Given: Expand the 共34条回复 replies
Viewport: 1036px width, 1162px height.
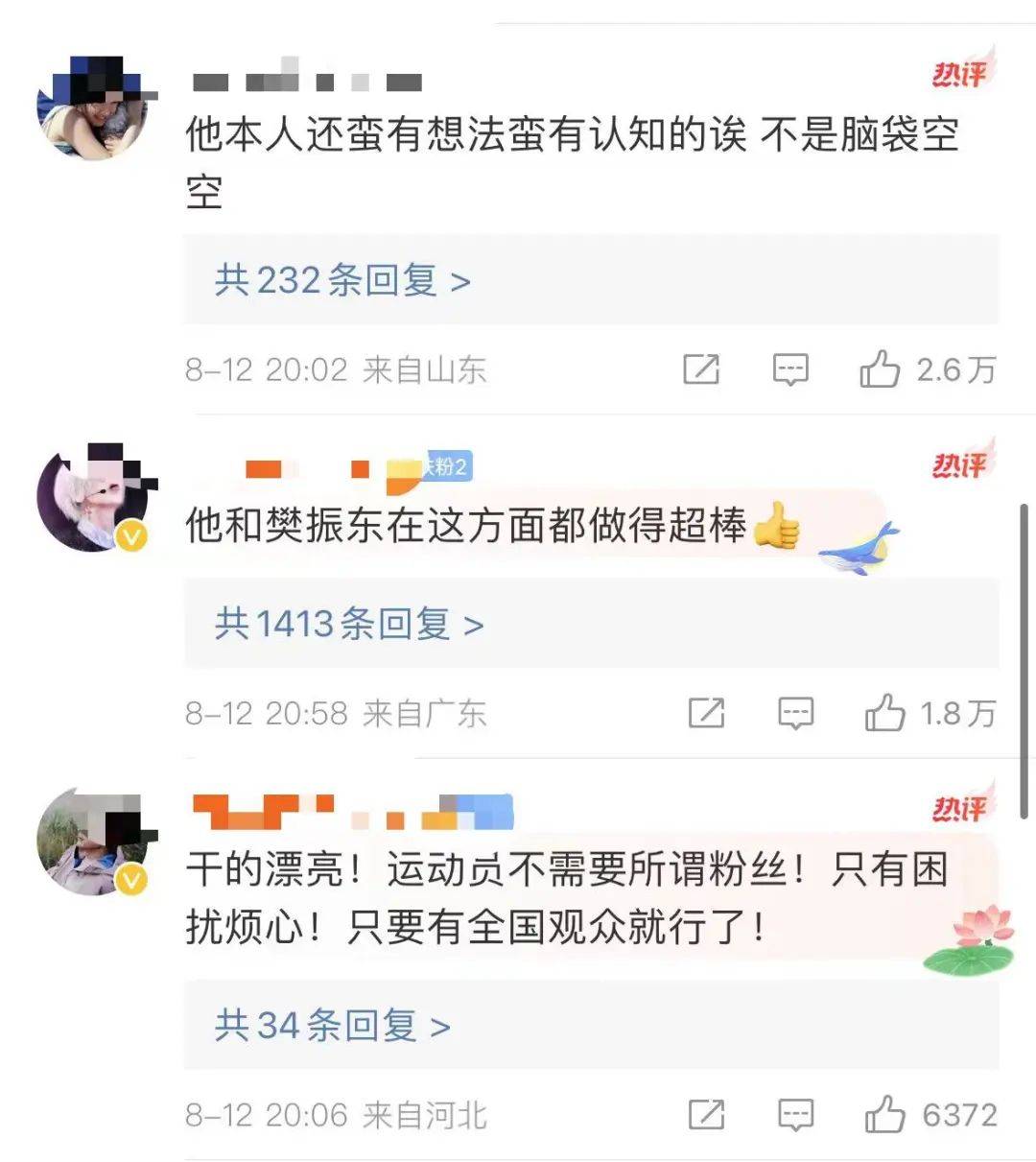Looking at the screenshot, I should [x=332, y=1026].
